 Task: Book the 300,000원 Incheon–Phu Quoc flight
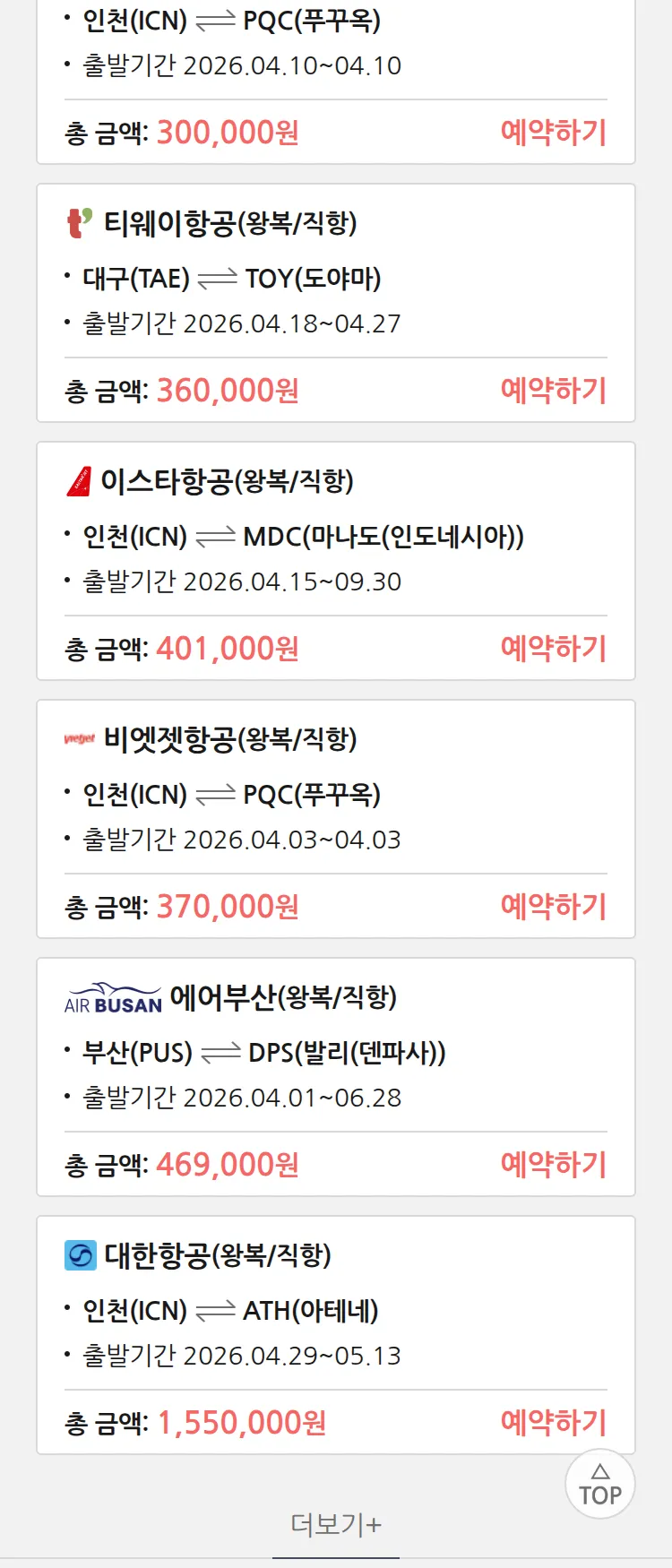[x=553, y=133]
